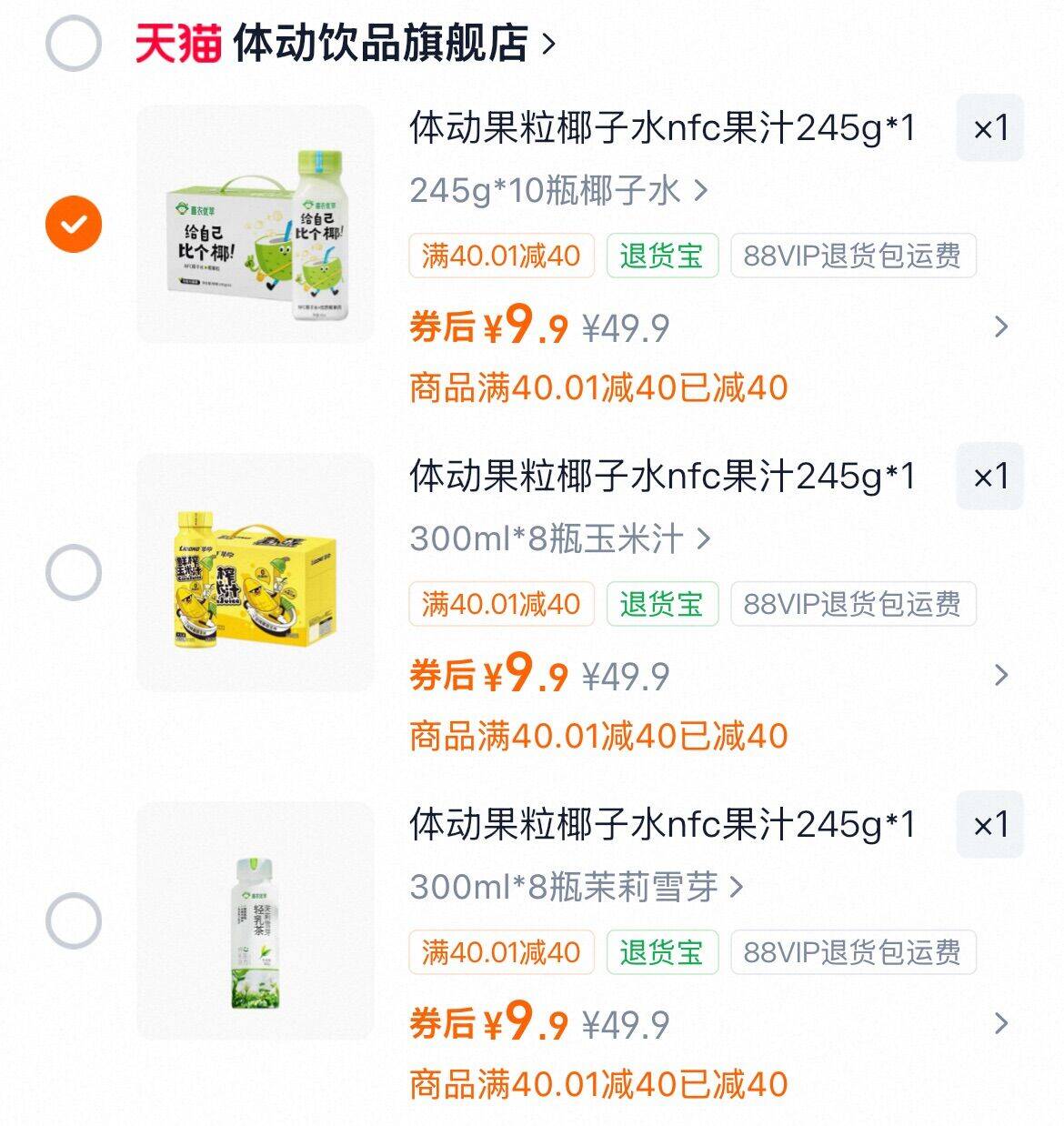Select all items from 体动饮品旗舰店

coord(73,43)
